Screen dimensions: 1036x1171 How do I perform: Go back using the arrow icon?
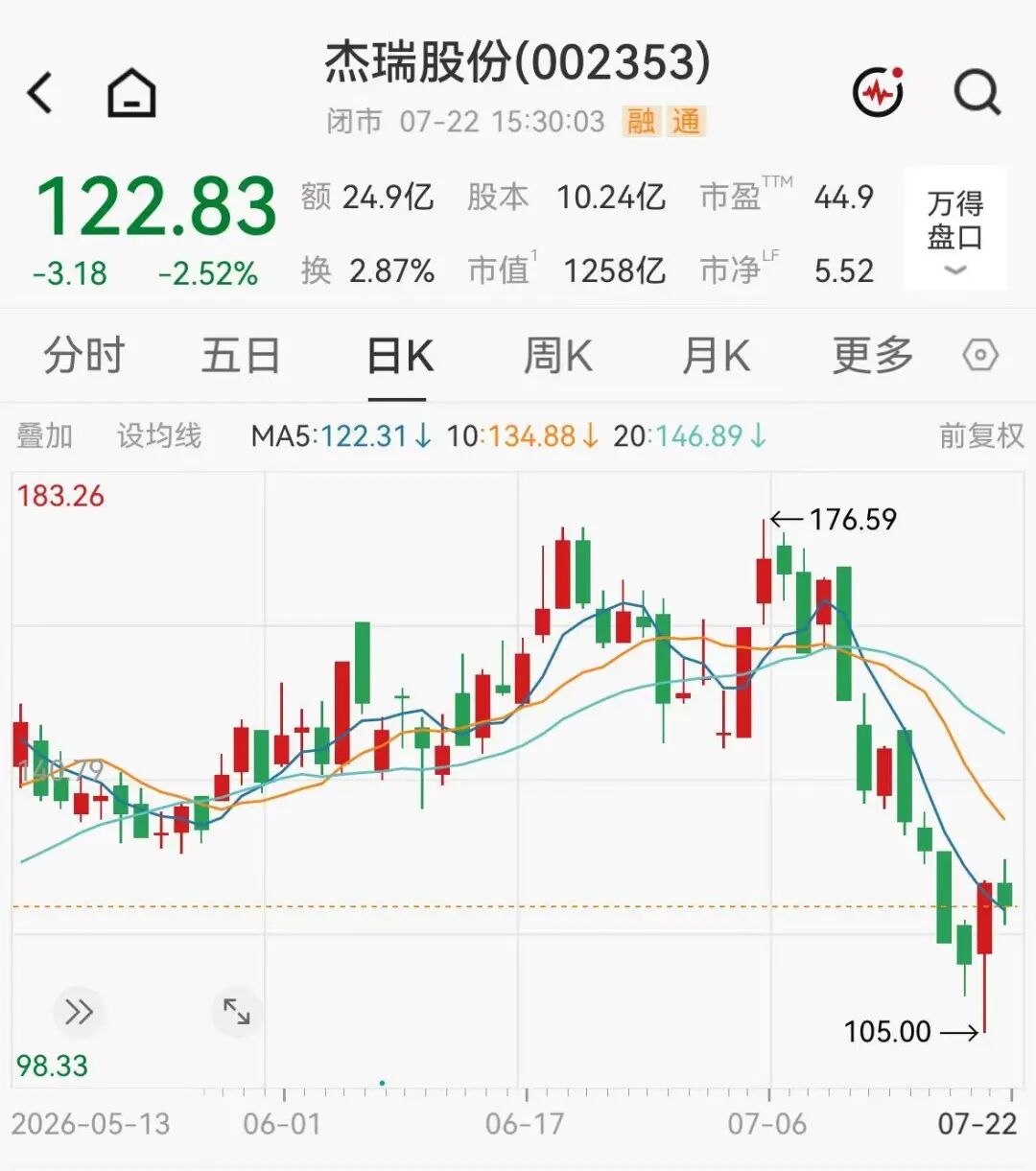click(40, 93)
